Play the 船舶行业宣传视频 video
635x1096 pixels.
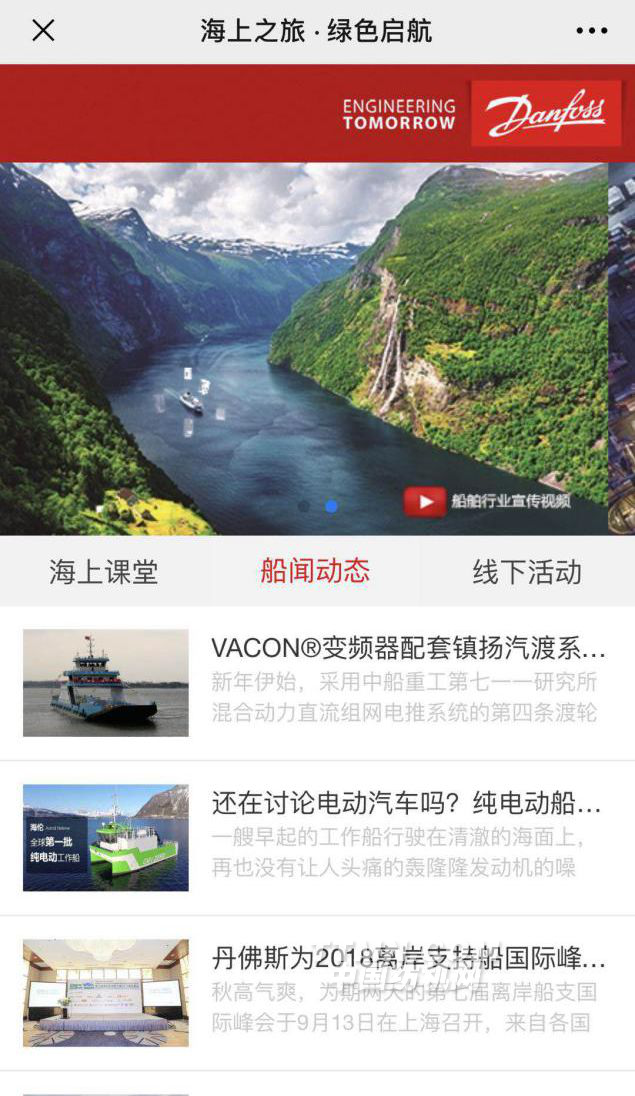(x=425, y=502)
